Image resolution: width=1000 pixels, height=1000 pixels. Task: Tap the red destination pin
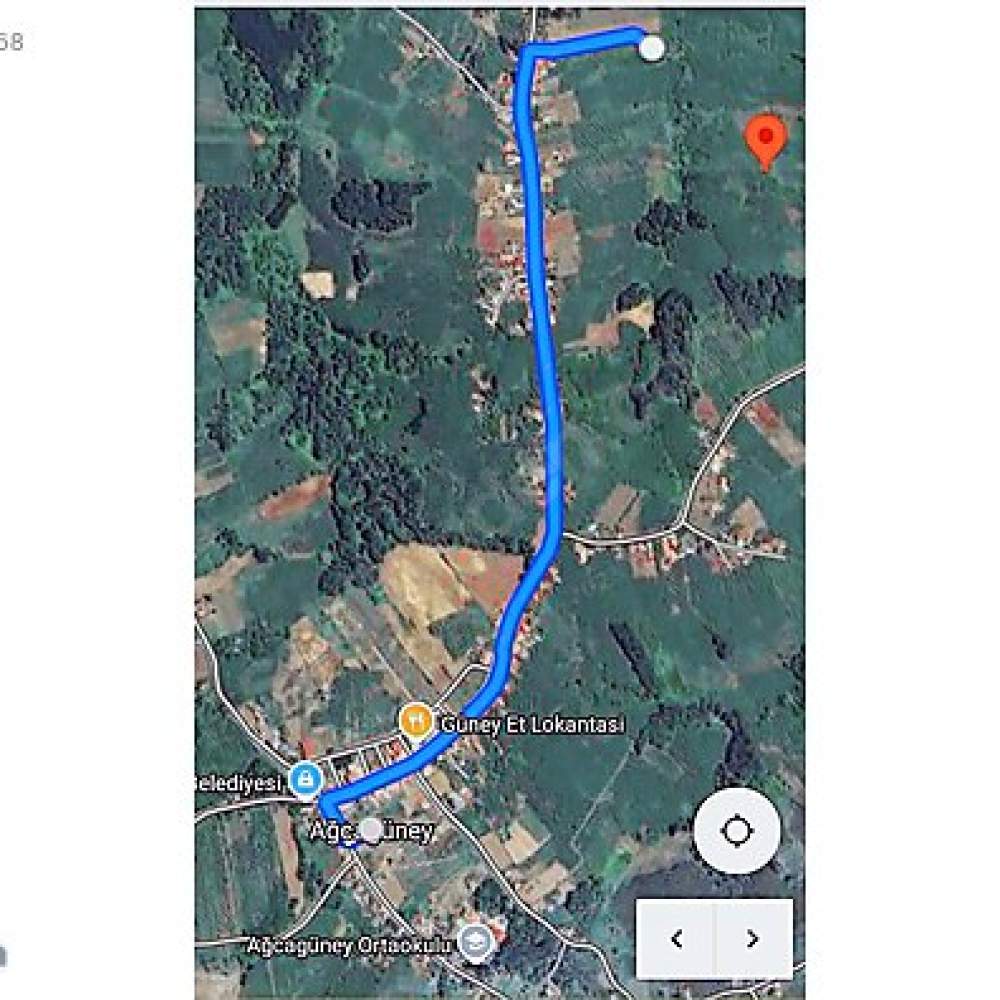(x=766, y=138)
